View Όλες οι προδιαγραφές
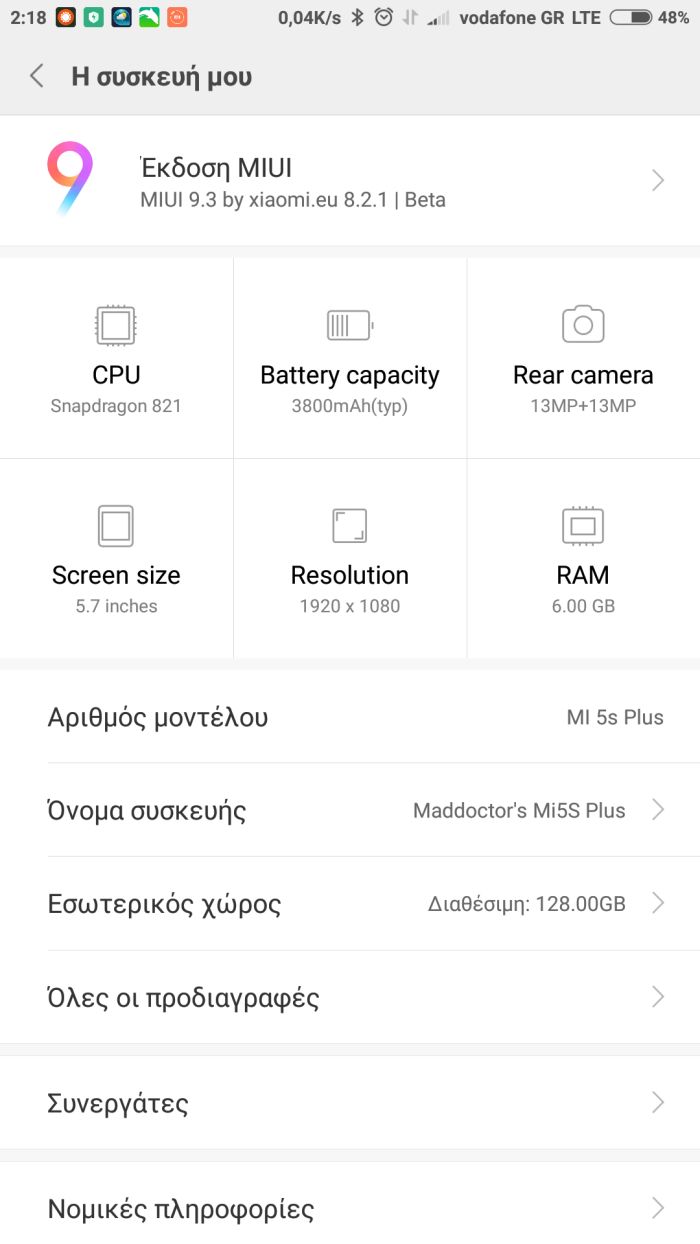The width and height of the screenshot is (700, 1244). (x=350, y=998)
